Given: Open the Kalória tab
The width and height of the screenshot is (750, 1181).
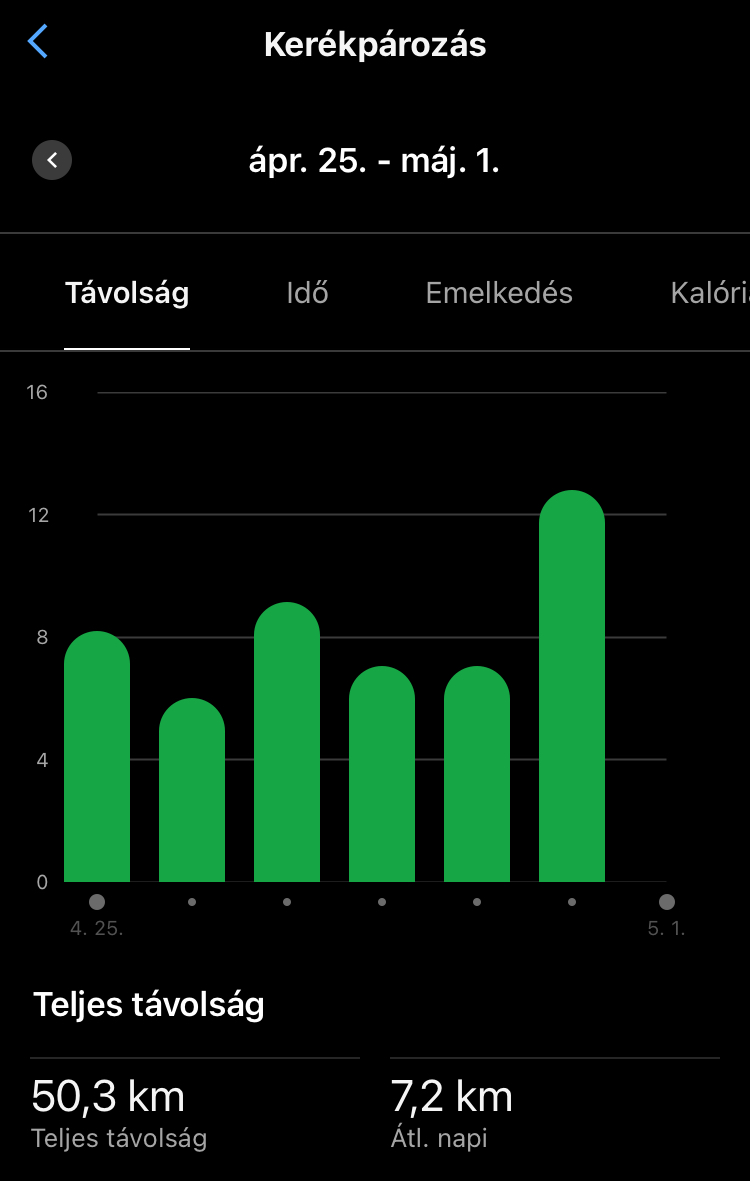Looking at the screenshot, I should (x=710, y=293).
